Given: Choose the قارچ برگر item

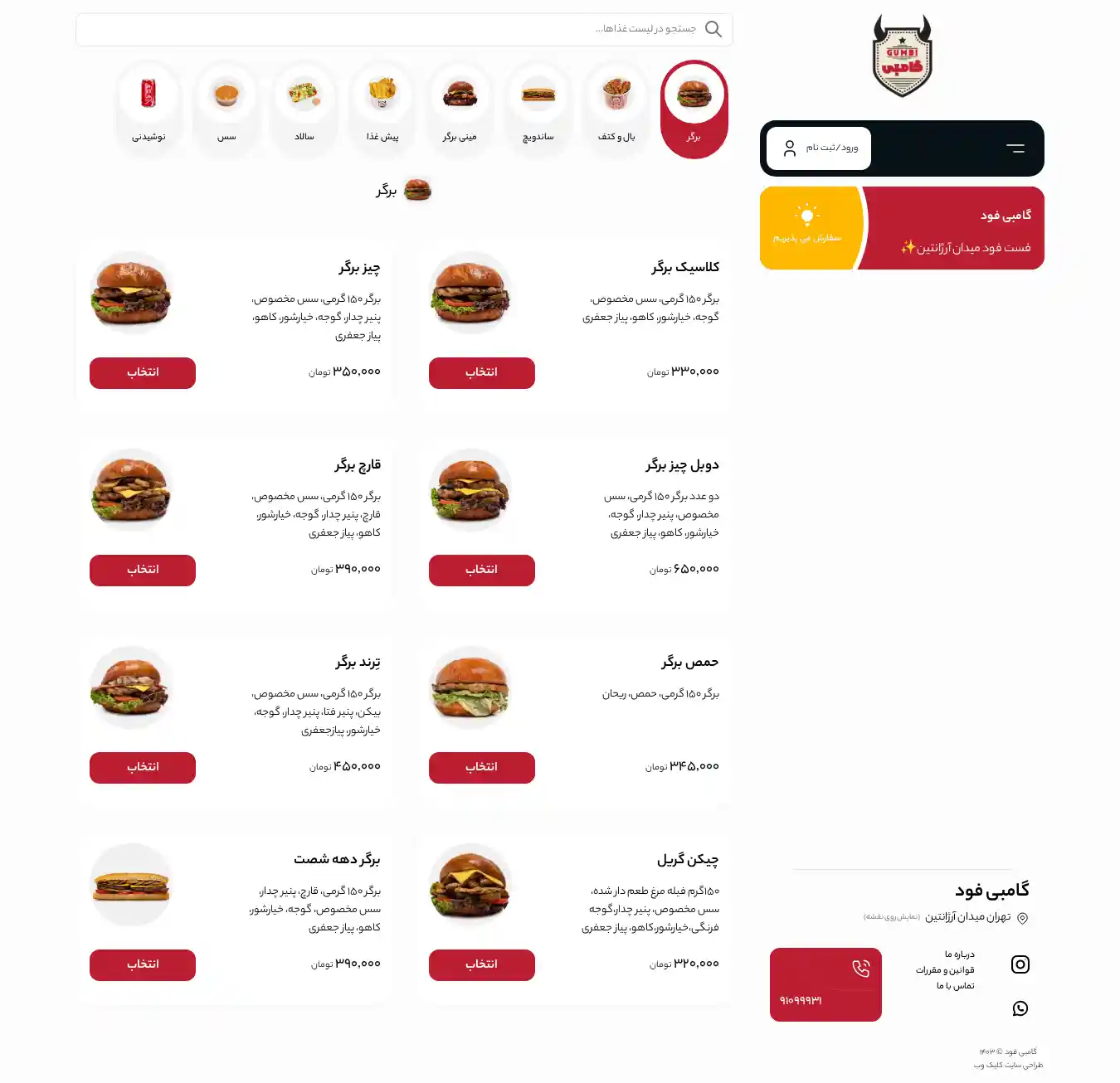Looking at the screenshot, I should (143, 571).
